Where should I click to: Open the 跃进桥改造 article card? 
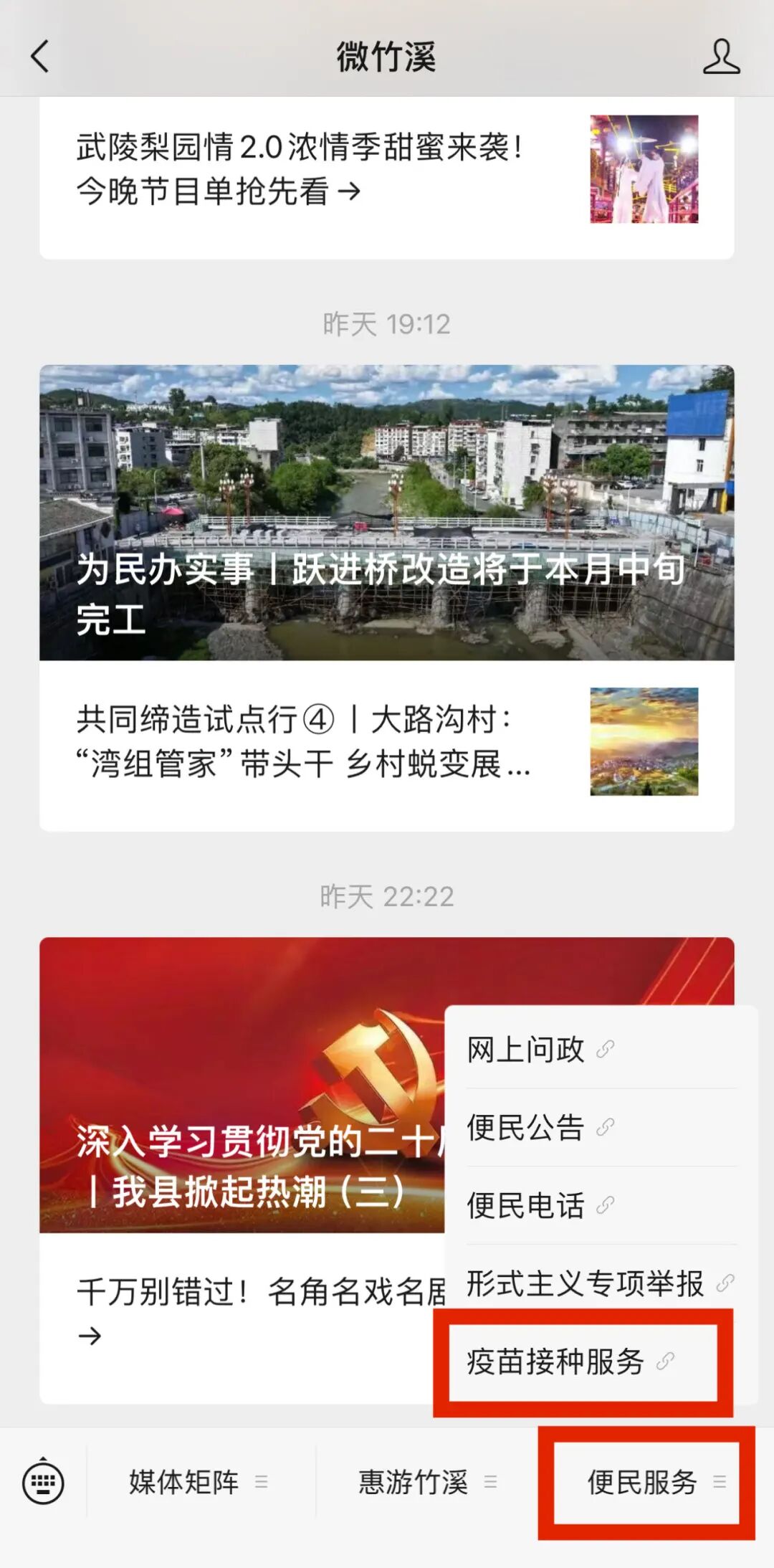click(386, 512)
